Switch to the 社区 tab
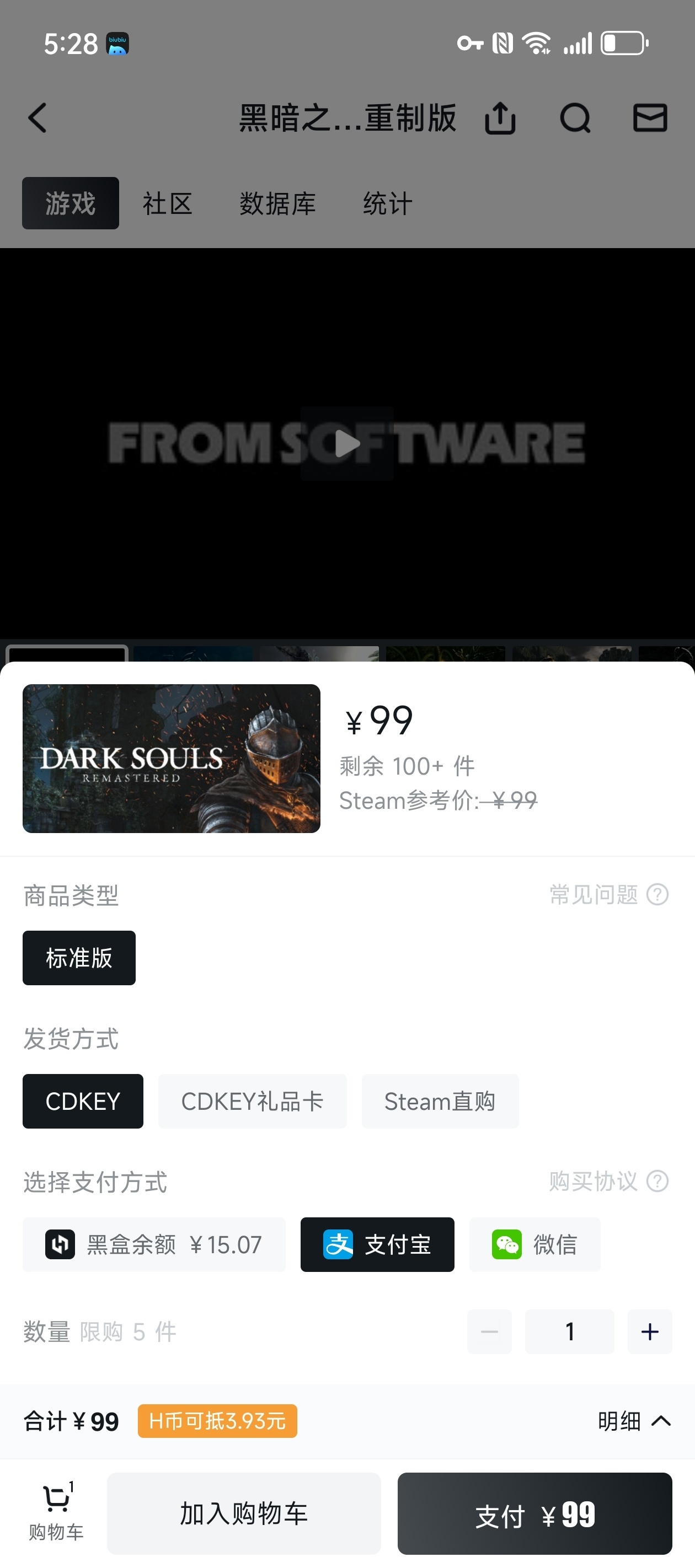695x1568 pixels. pos(168,203)
